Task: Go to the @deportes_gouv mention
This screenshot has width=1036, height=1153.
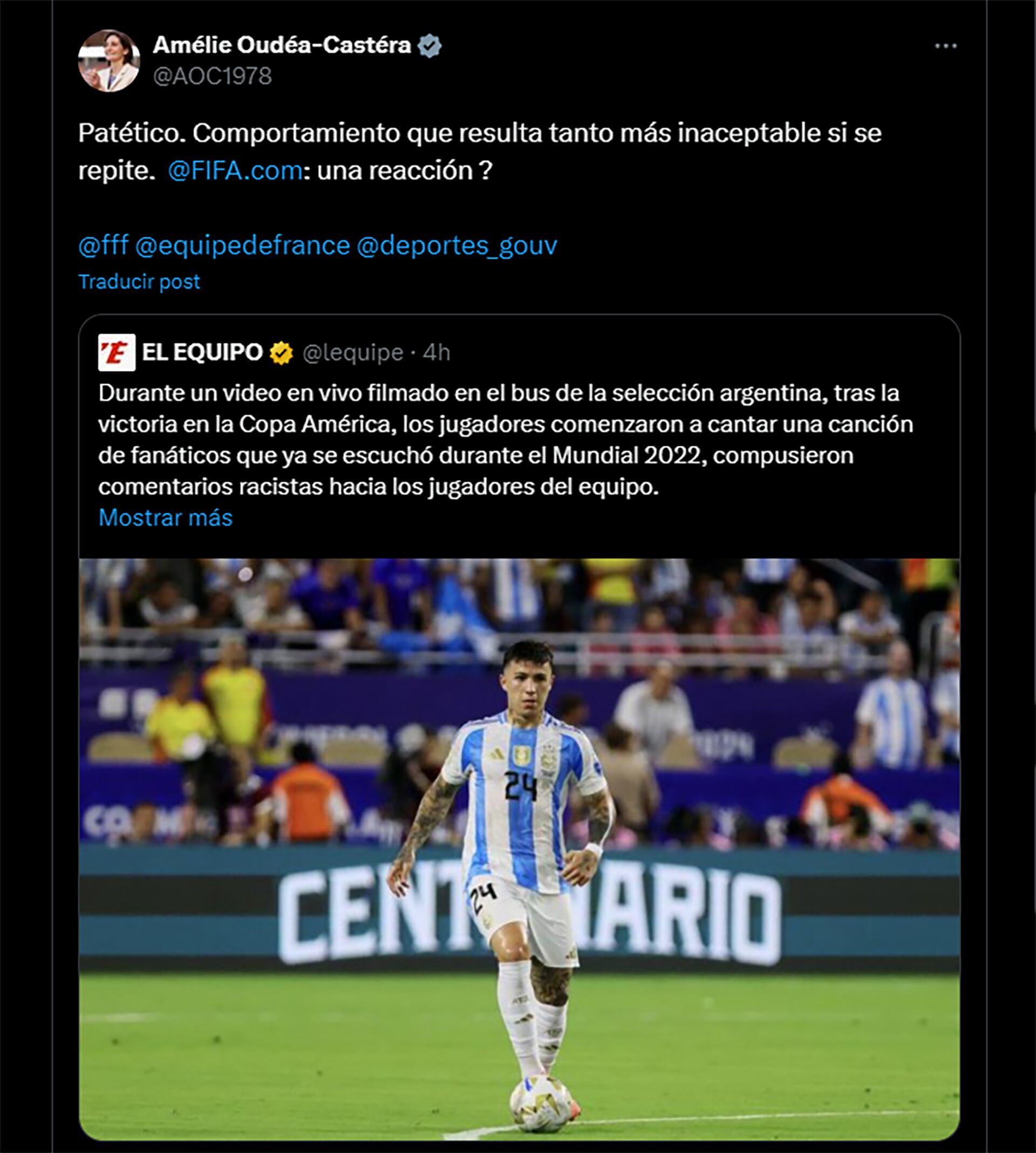Action: 456,245
